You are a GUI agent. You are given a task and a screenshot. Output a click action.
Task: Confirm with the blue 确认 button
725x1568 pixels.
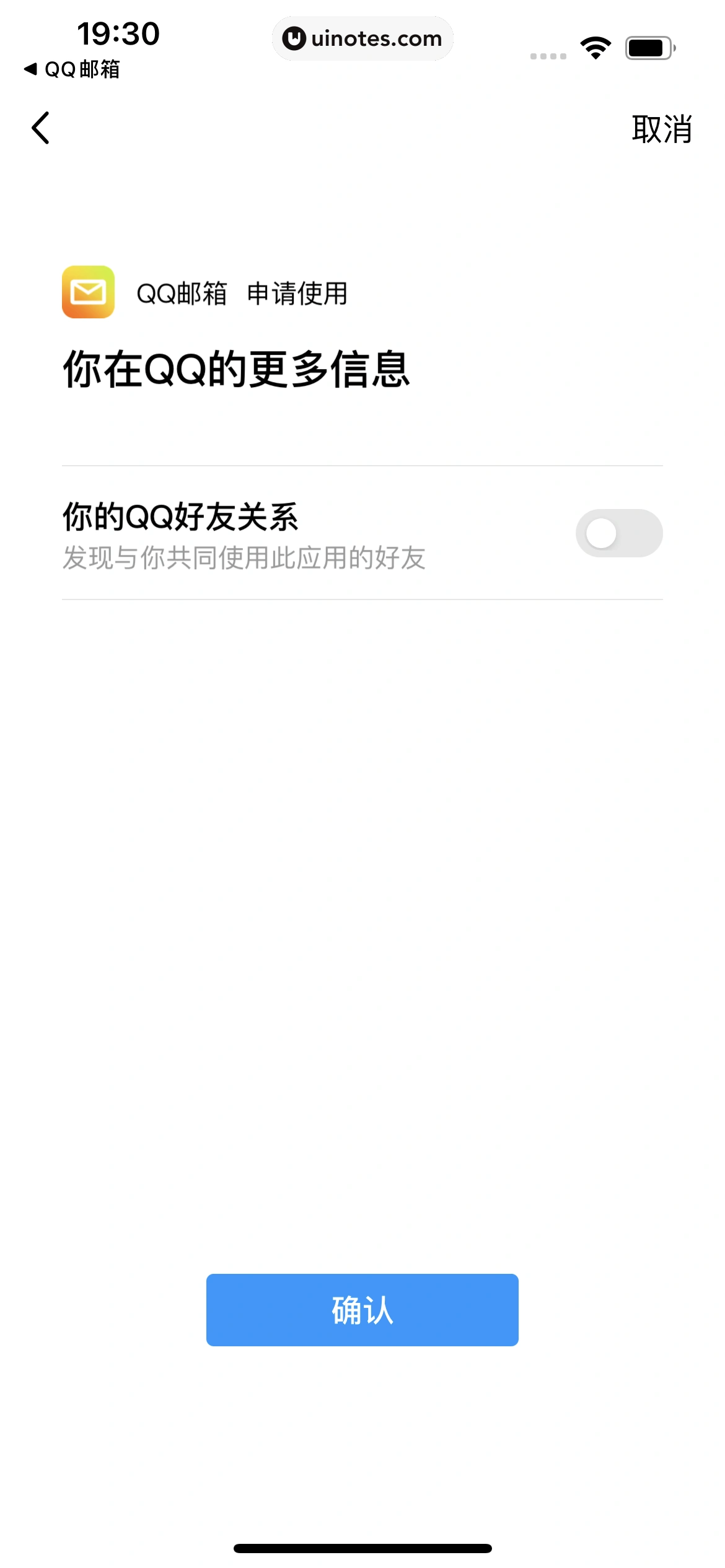coord(362,1310)
